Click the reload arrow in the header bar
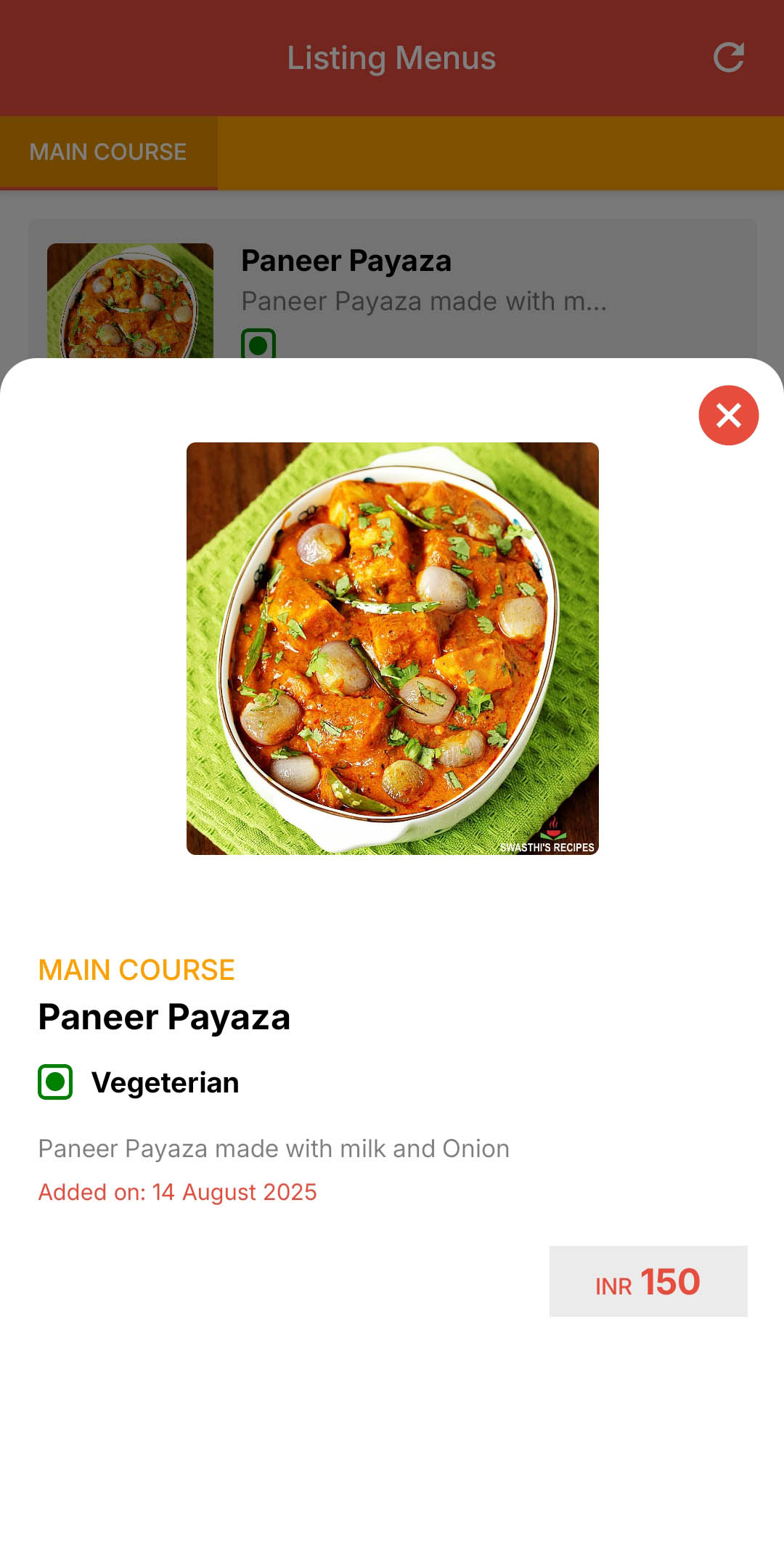Screen dimensions: 784x1553 pyautogui.click(x=729, y=57)
